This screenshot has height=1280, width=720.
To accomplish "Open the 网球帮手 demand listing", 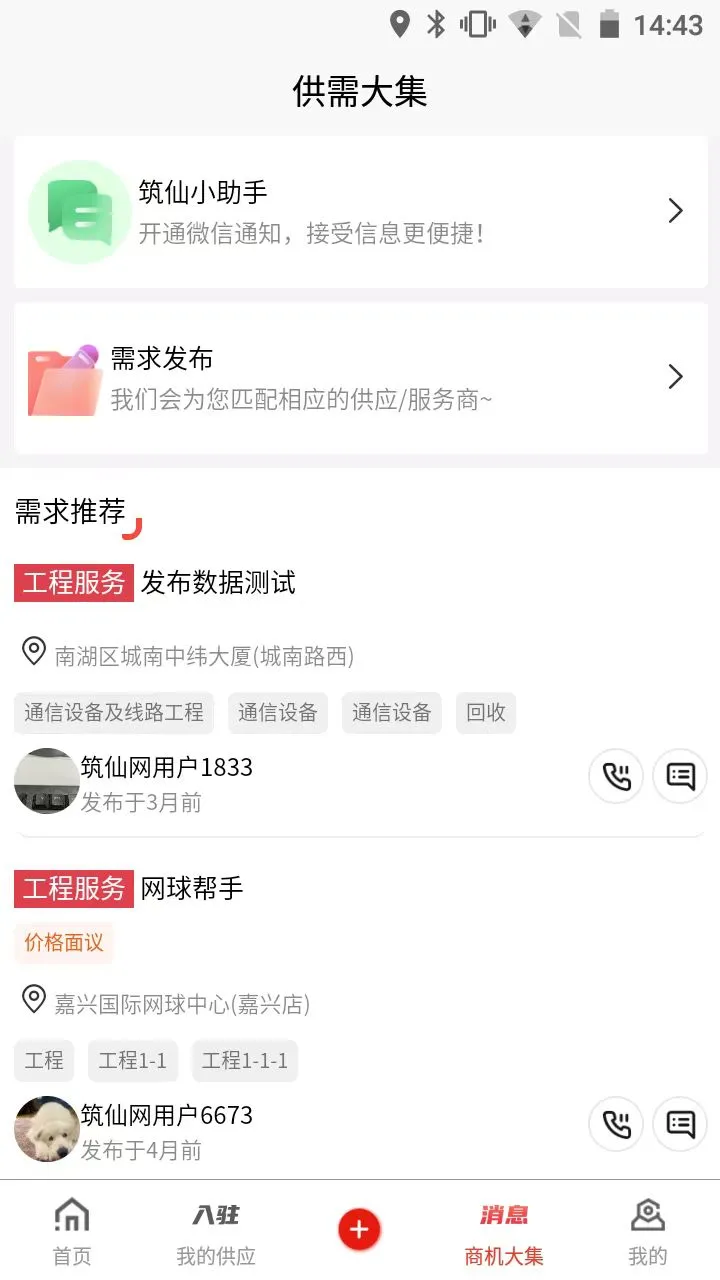I will (x=192, y=889).
